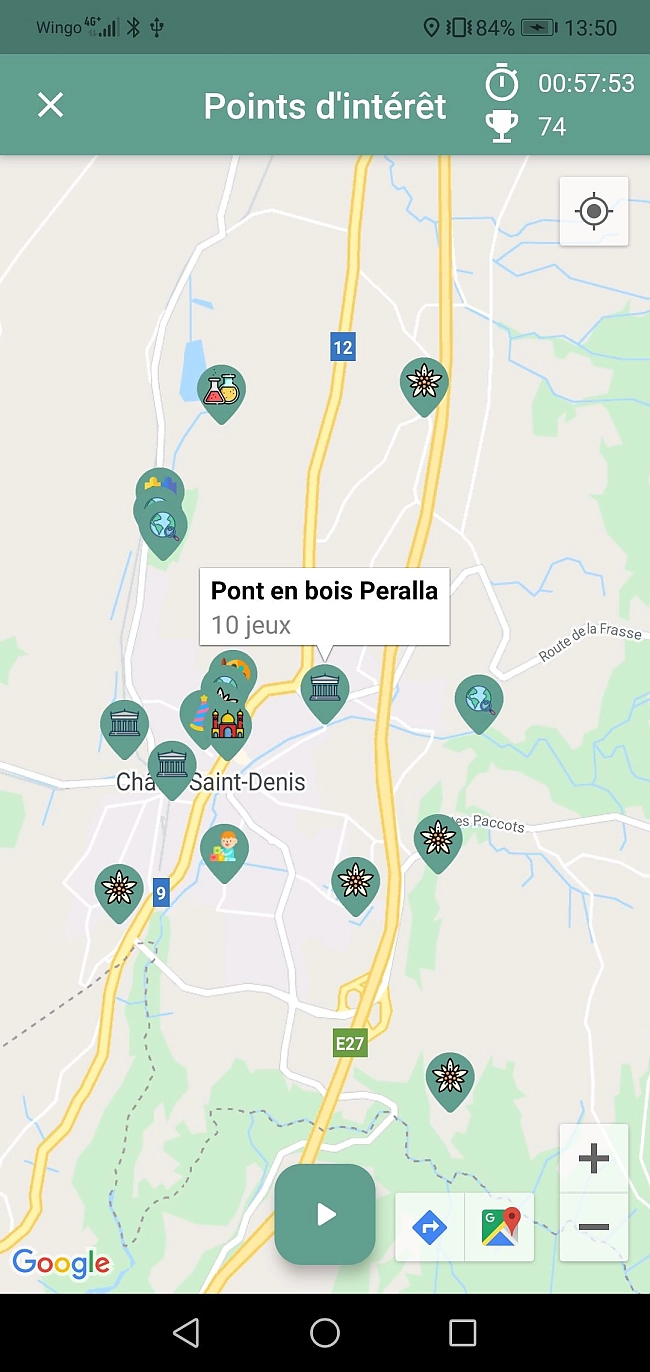
Task: Tap globe marker near Route de la Frasse
Action: (479, 700)
